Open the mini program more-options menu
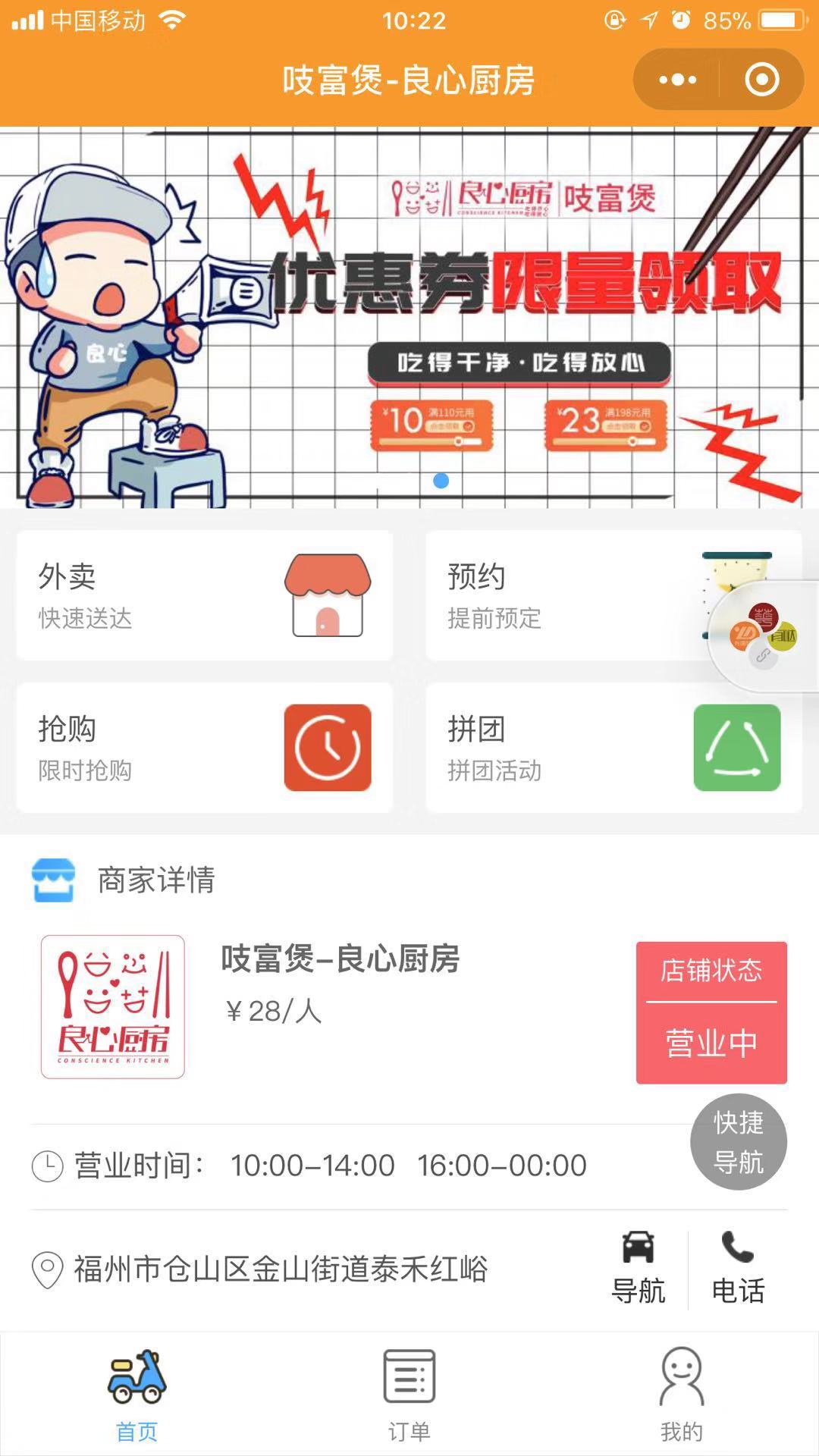The image size is (819, 1456). [677, 80]
